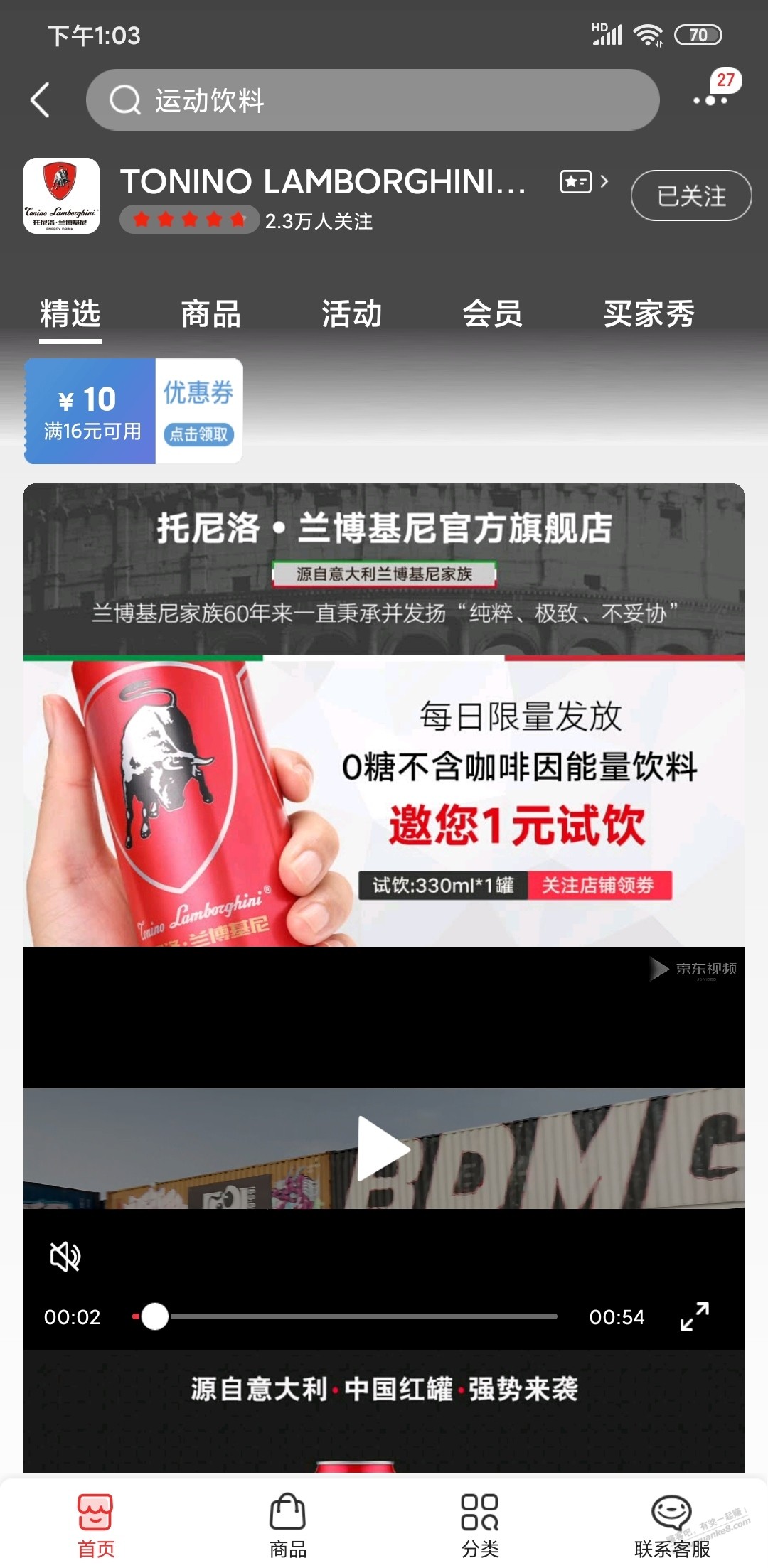Screen dimensions: 768x1568
Task: Switch to the 买家秀 tab
Action: (649, 314)
